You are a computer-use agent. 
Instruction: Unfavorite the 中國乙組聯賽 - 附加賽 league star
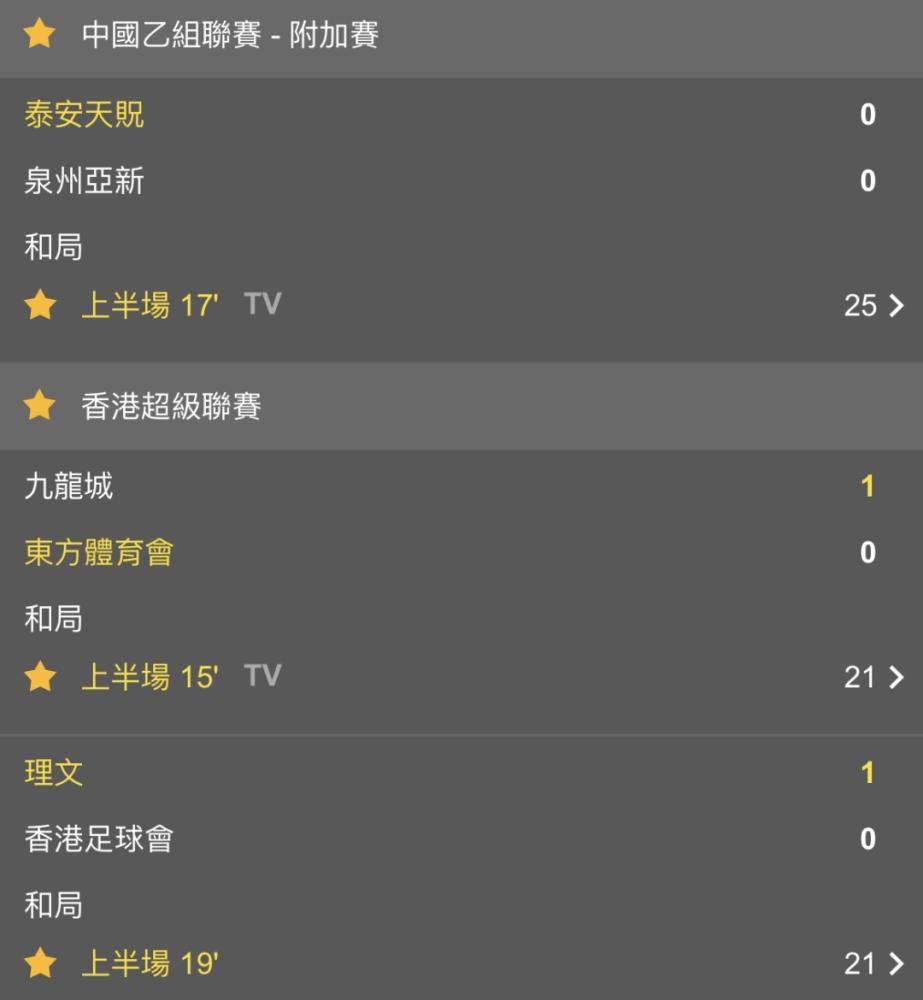39,35
